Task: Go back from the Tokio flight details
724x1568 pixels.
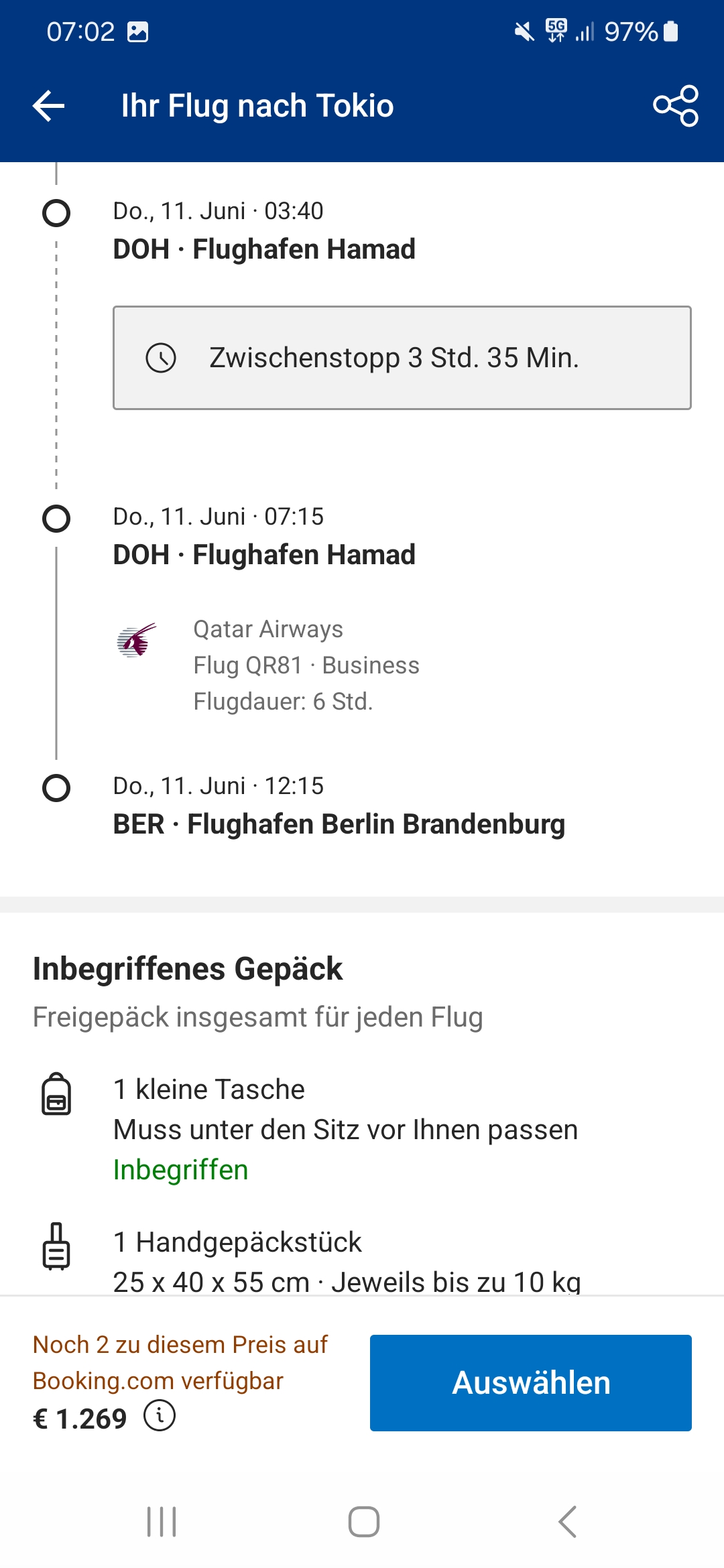Action: pos(49,106)
